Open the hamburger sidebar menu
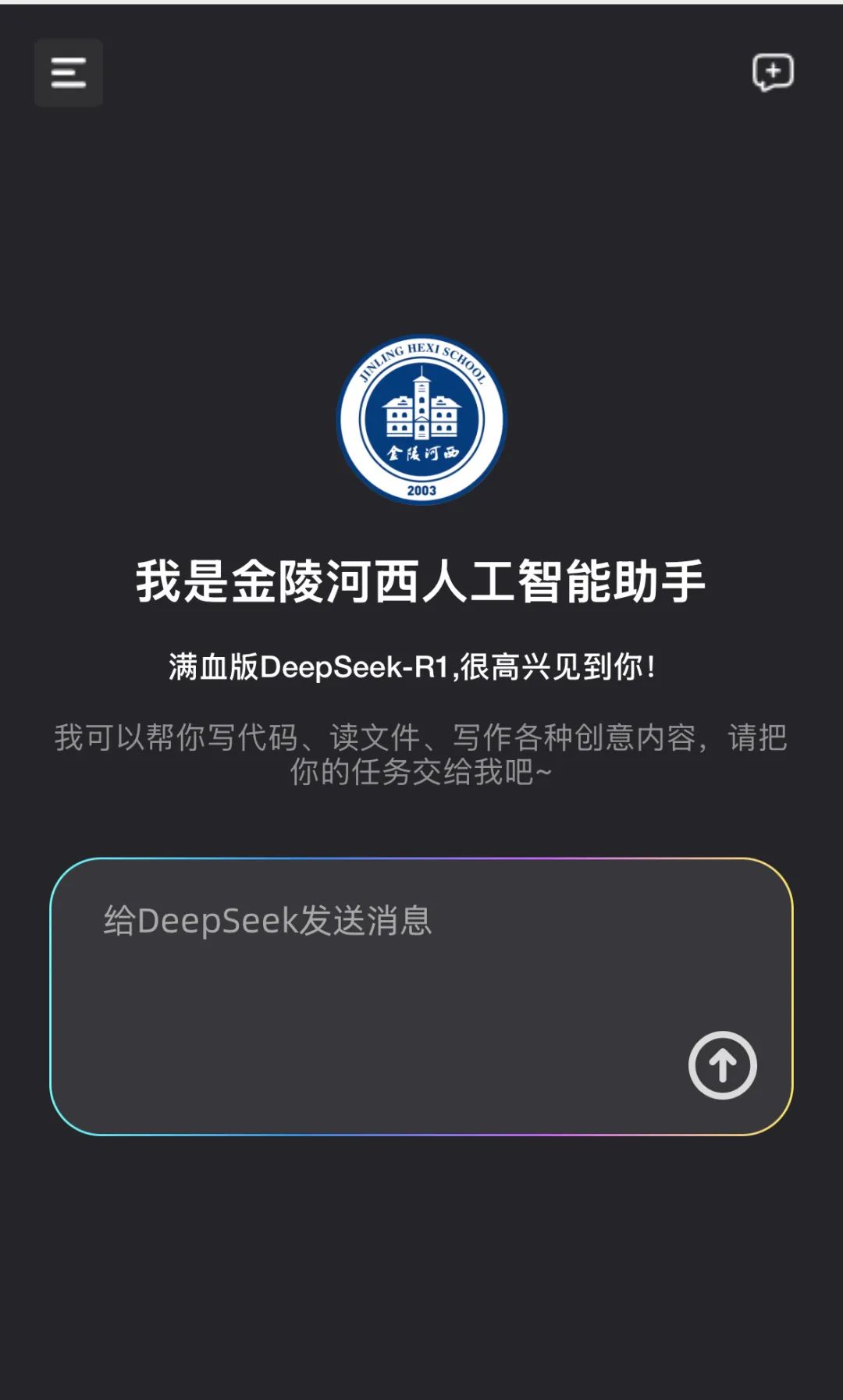The height and width of the screenshot is (1400, 843). [x=69, y=73]
